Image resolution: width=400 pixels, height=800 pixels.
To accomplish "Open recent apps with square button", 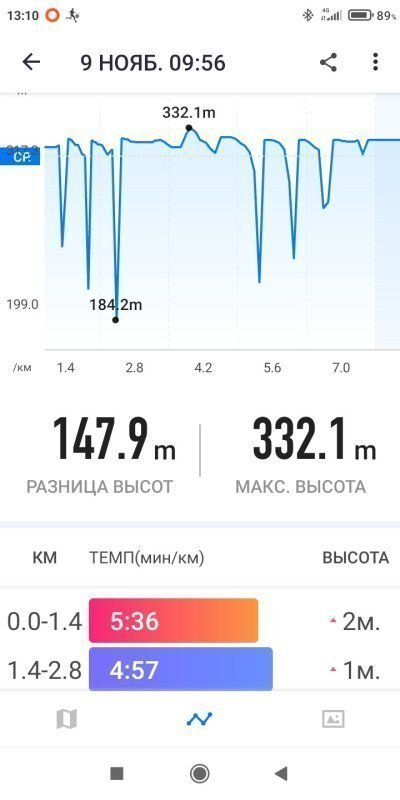I will click(117, 773).
